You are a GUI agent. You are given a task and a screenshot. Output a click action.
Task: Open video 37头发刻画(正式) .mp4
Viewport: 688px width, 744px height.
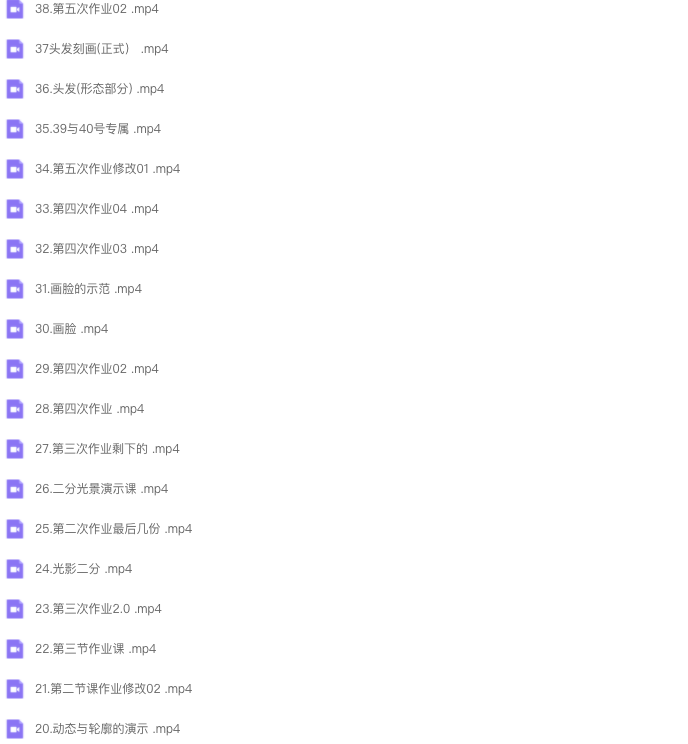pos(101,49)
